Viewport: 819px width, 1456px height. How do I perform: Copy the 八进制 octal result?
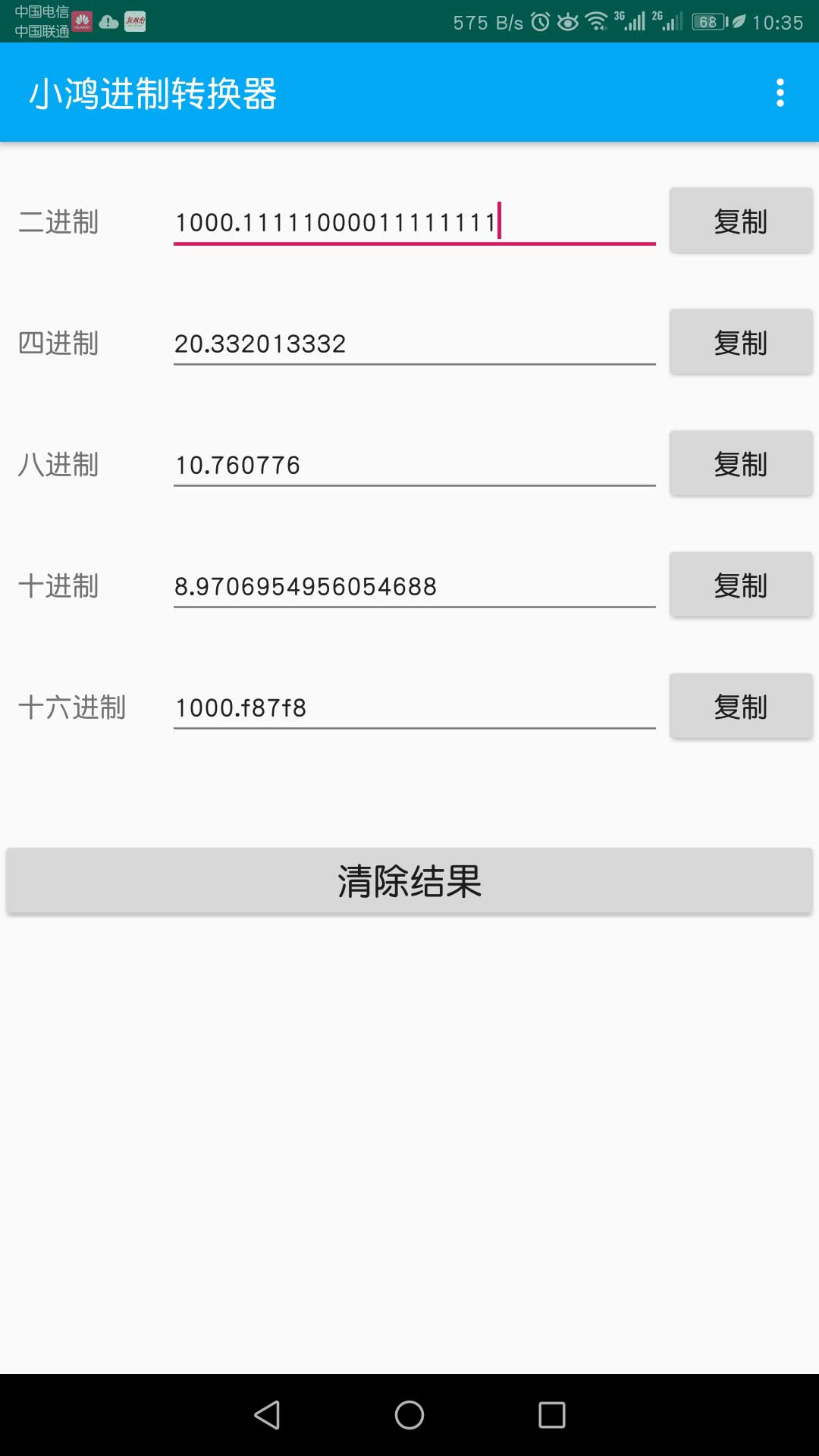(740, 463)
